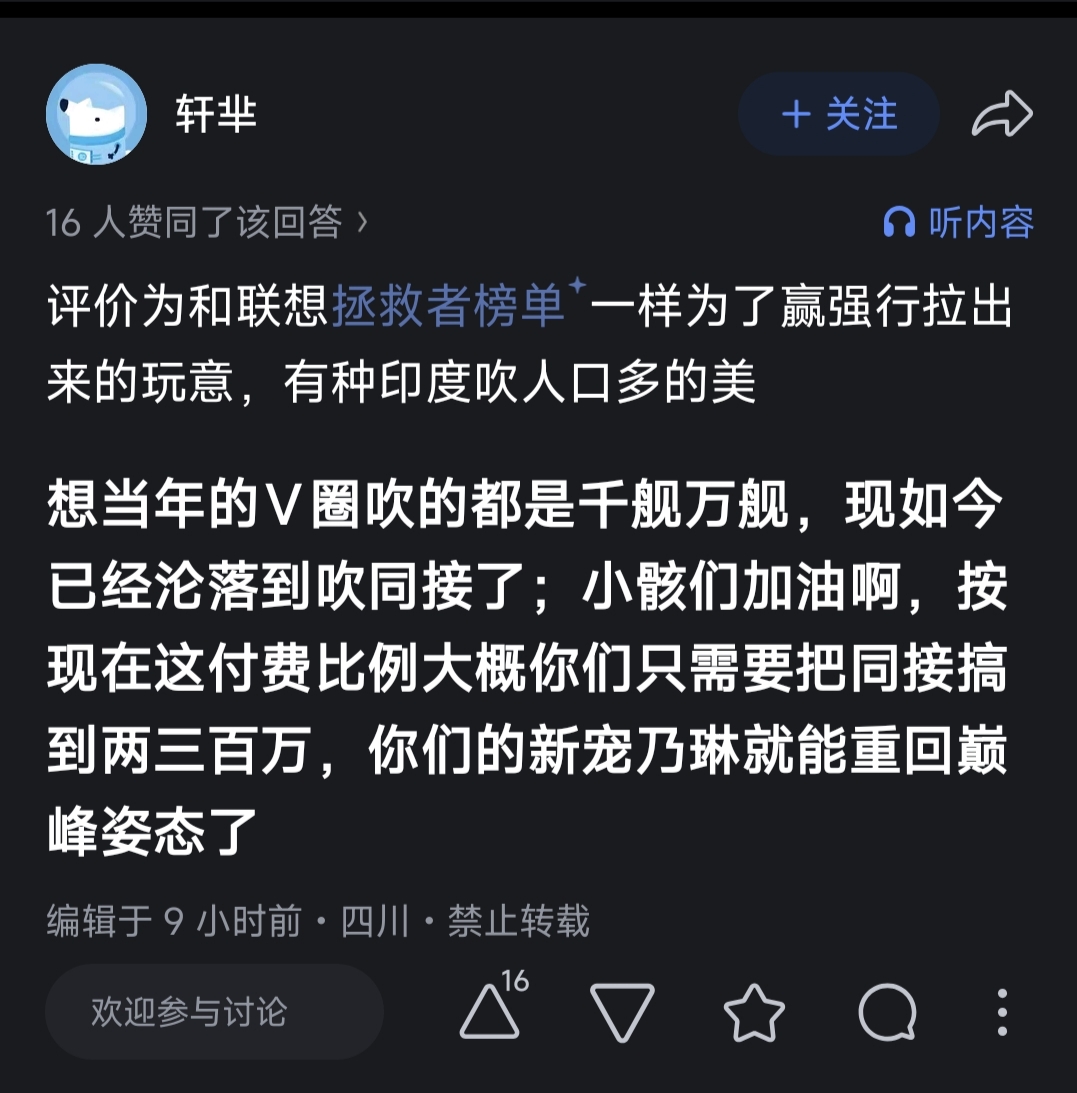Open the 拯救者榜单 link
Screen dimensions: 1077x1093
click(450, 307)
